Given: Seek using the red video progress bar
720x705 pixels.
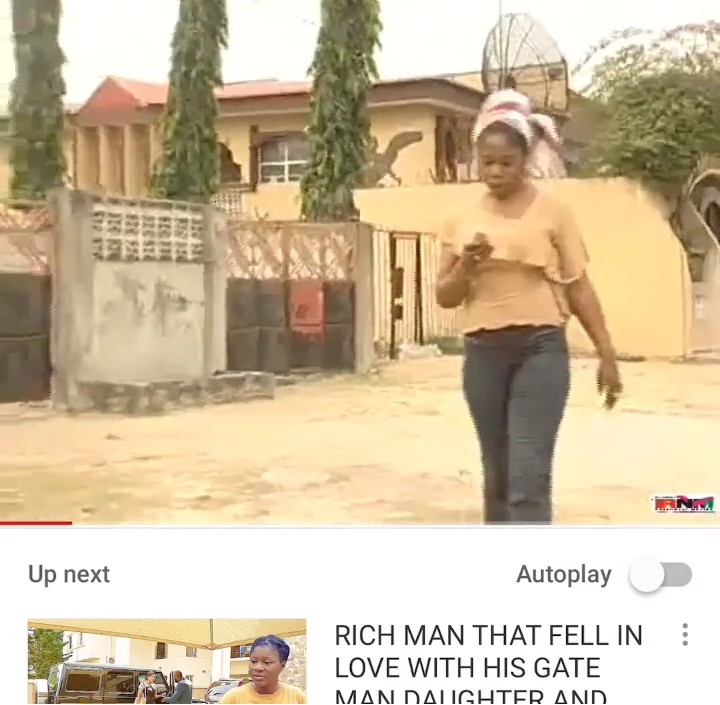Looking at the screenshot, I should [x=36, y=522].
